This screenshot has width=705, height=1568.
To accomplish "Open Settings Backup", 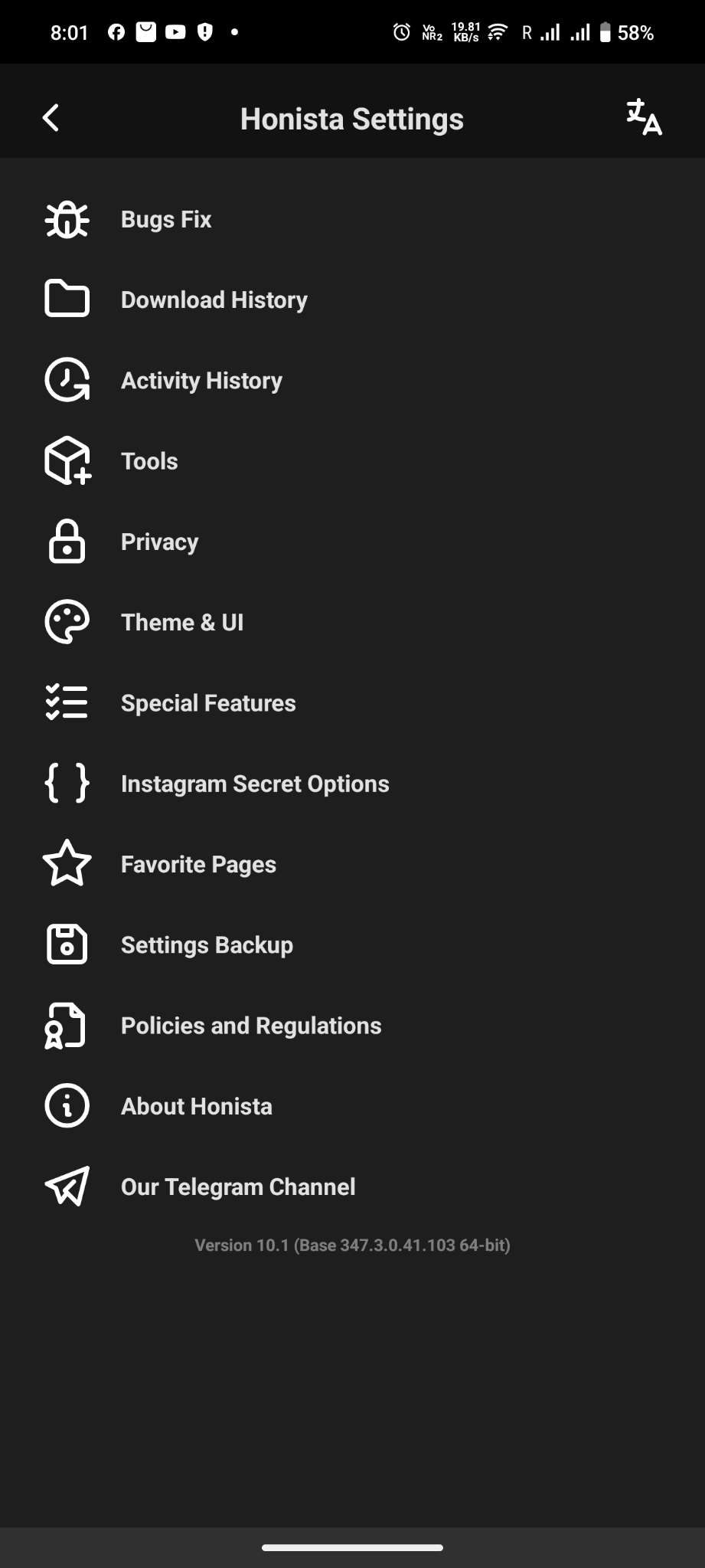I will 207,945.
